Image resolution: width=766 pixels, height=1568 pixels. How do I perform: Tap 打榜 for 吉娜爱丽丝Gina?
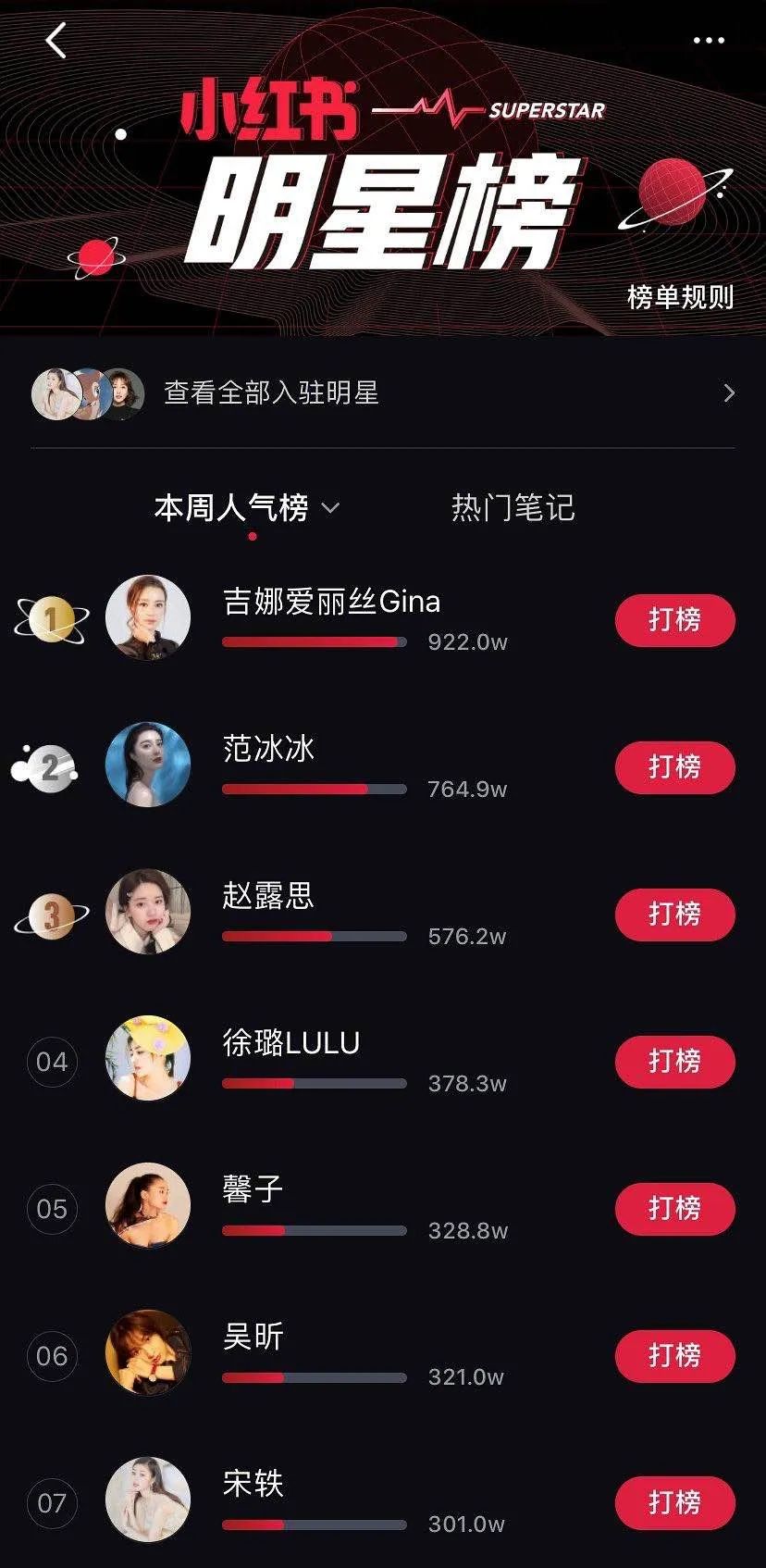[674, 620]
